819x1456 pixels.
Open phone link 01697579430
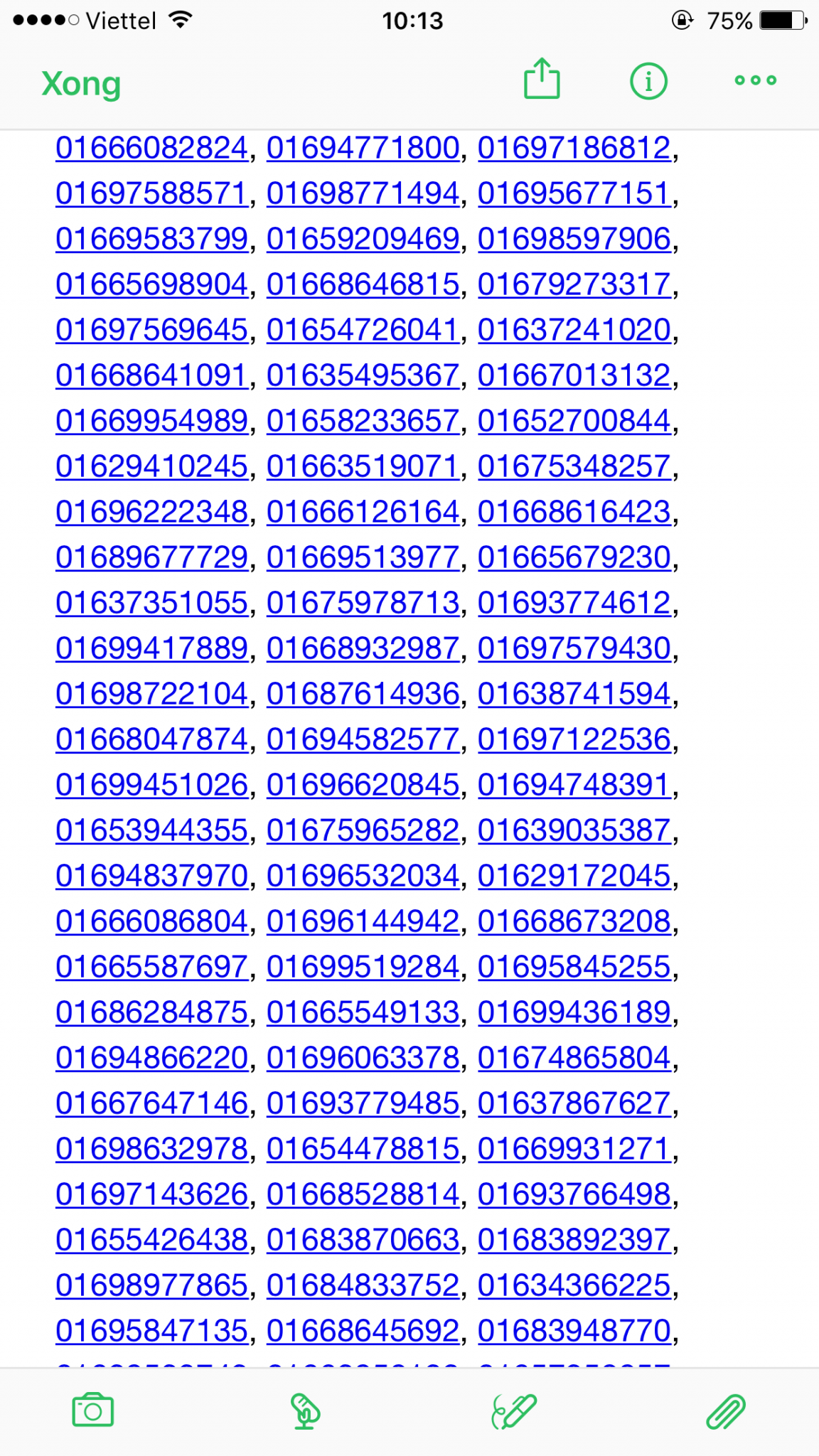click(x=574, y=648)
